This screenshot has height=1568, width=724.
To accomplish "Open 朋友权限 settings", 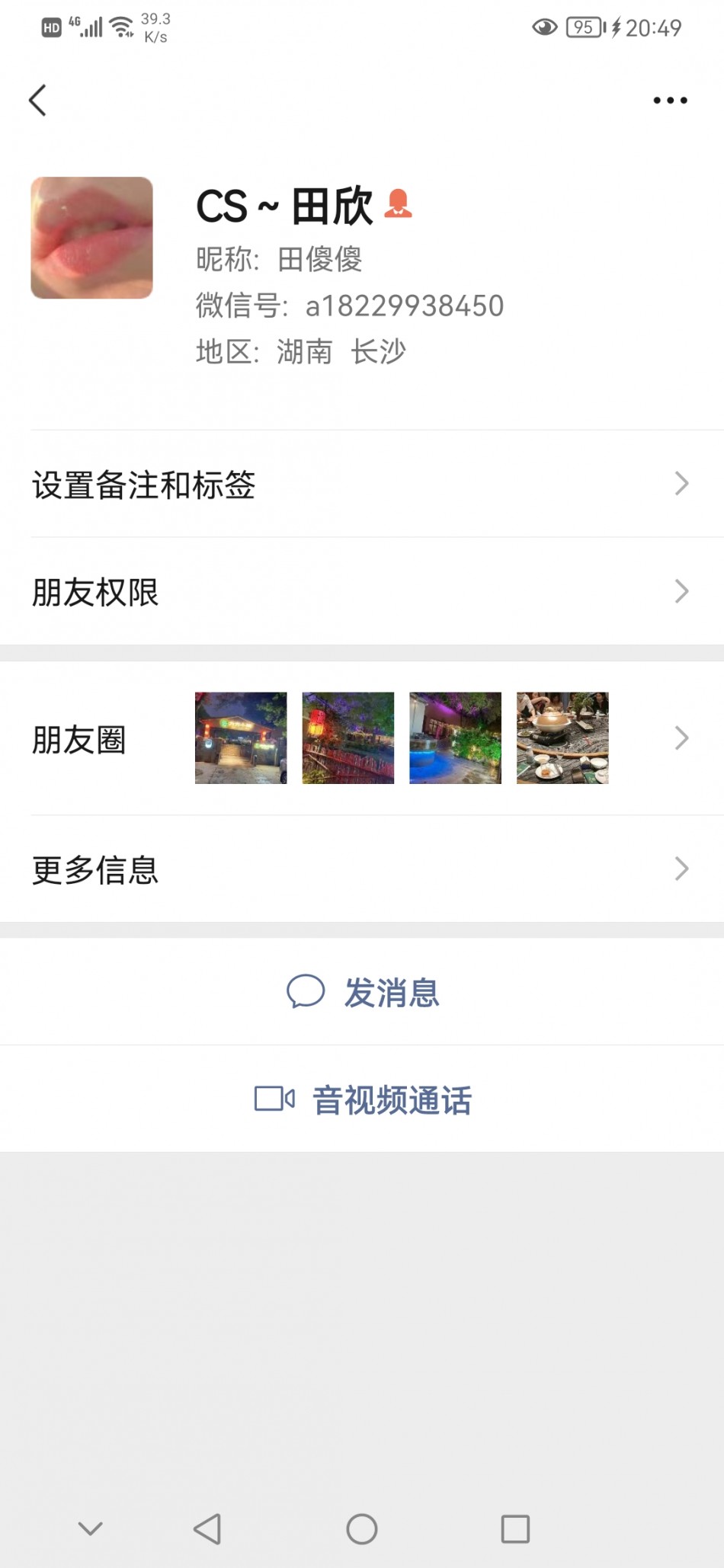I will (x=362, y=592).
